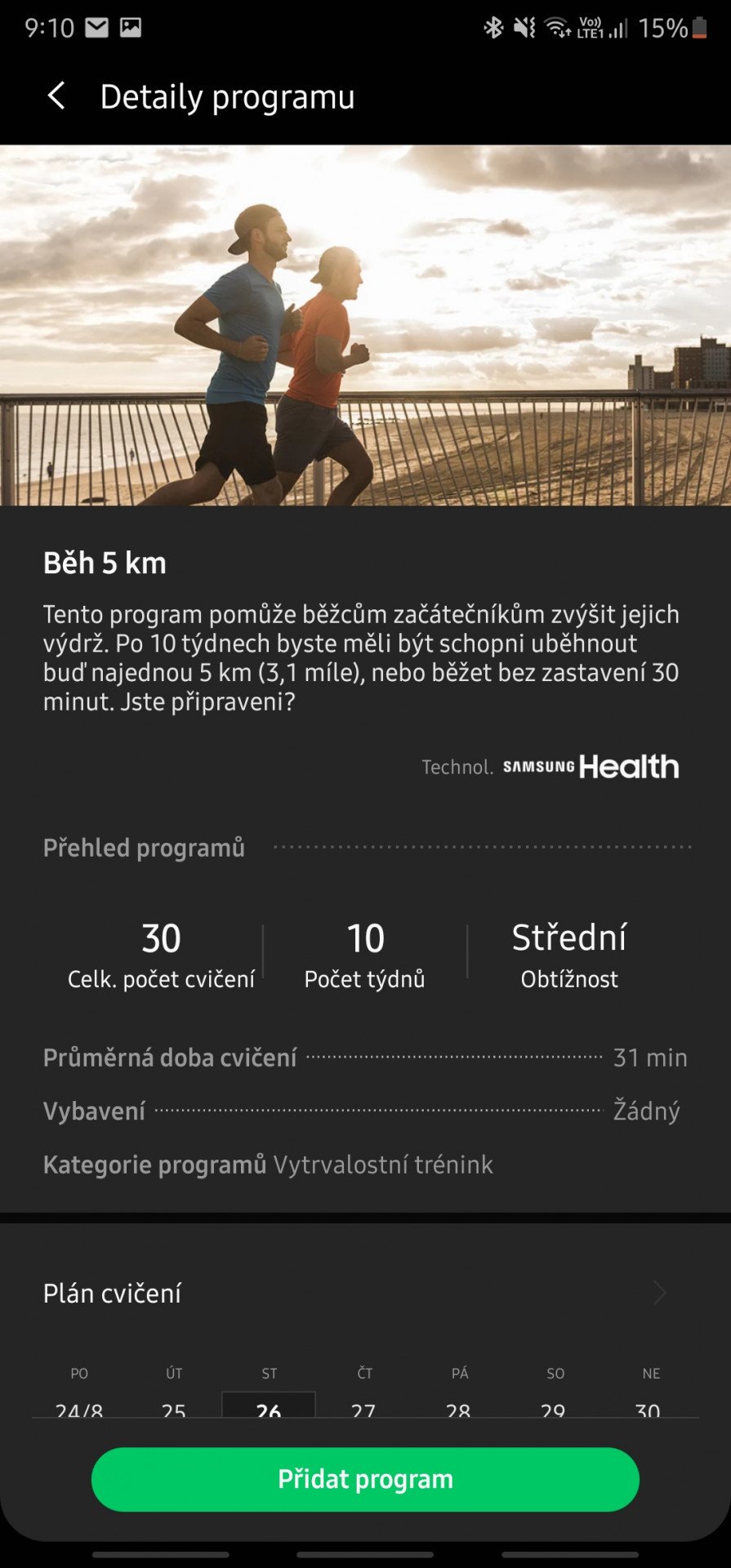Go back from Detaily programu
The width and height of the screenshot is (731, 1568).
(x=56, y=96)
